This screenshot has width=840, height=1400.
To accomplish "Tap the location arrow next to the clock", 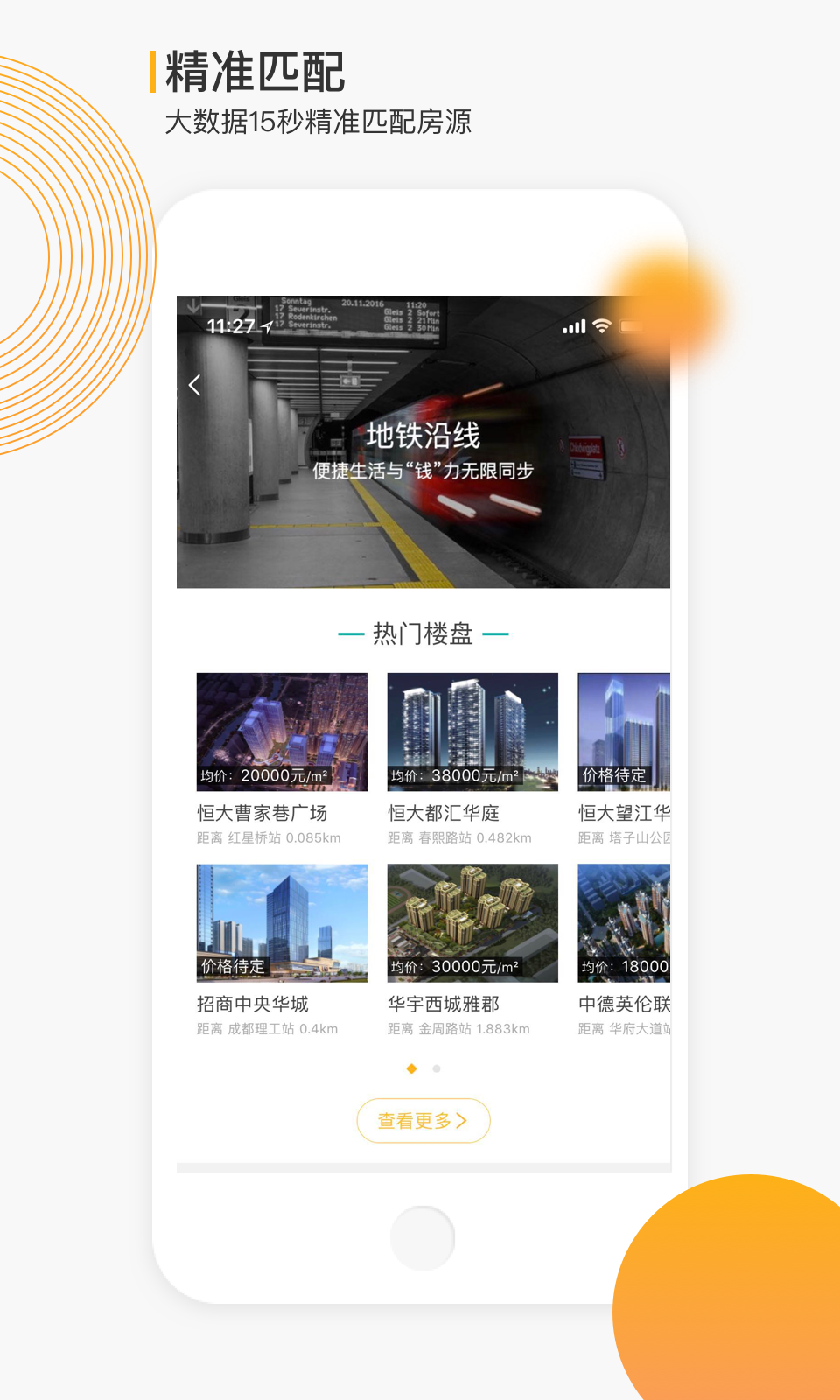I will [265, 326].
